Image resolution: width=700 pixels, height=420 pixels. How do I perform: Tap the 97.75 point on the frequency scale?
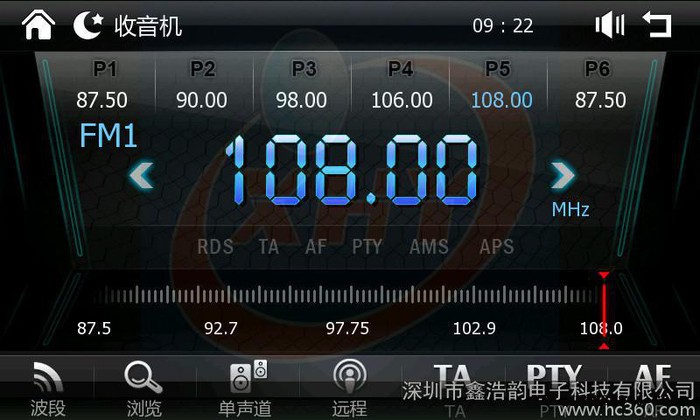[x=348, y=328]
